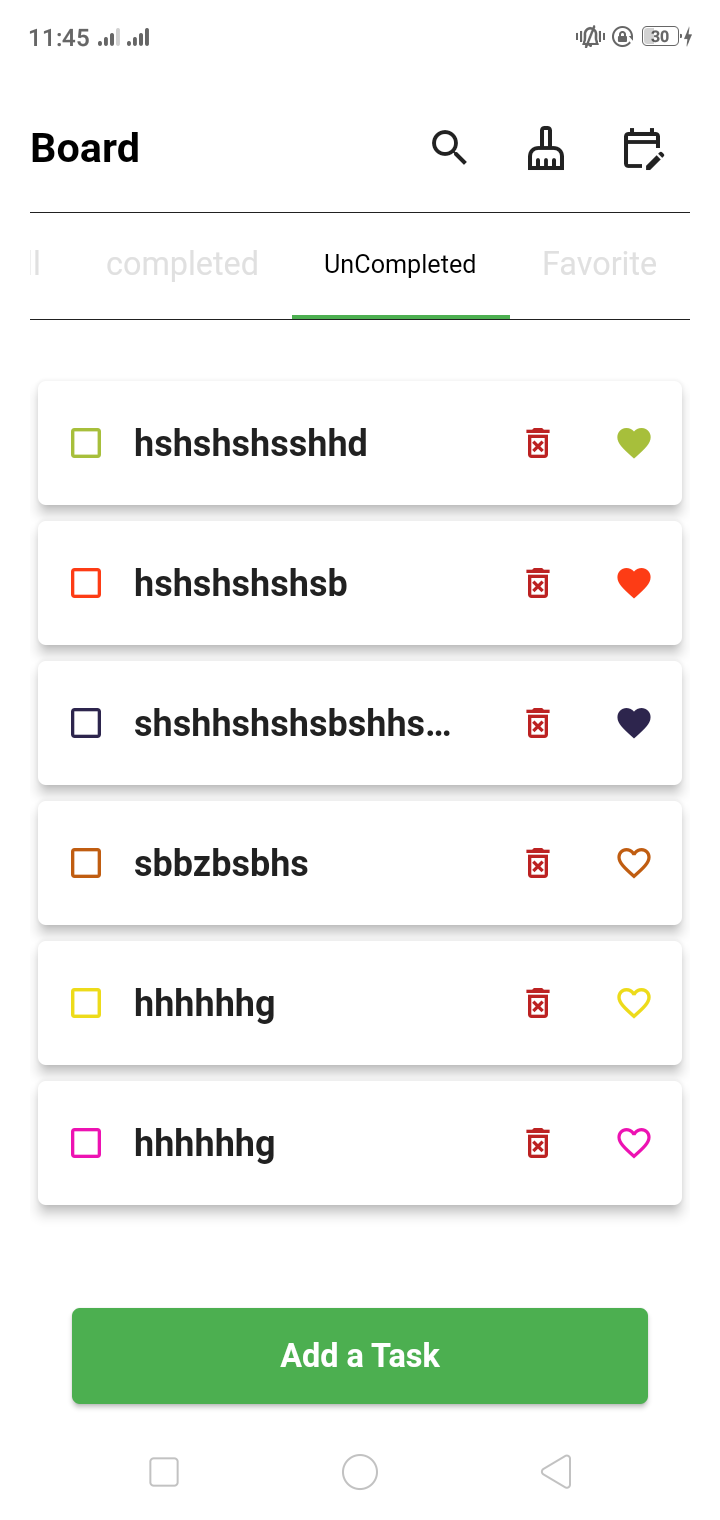Switch to the Favorite tab
The height and width of the screenshot is (1520, 720).
(x=599, y=264)
